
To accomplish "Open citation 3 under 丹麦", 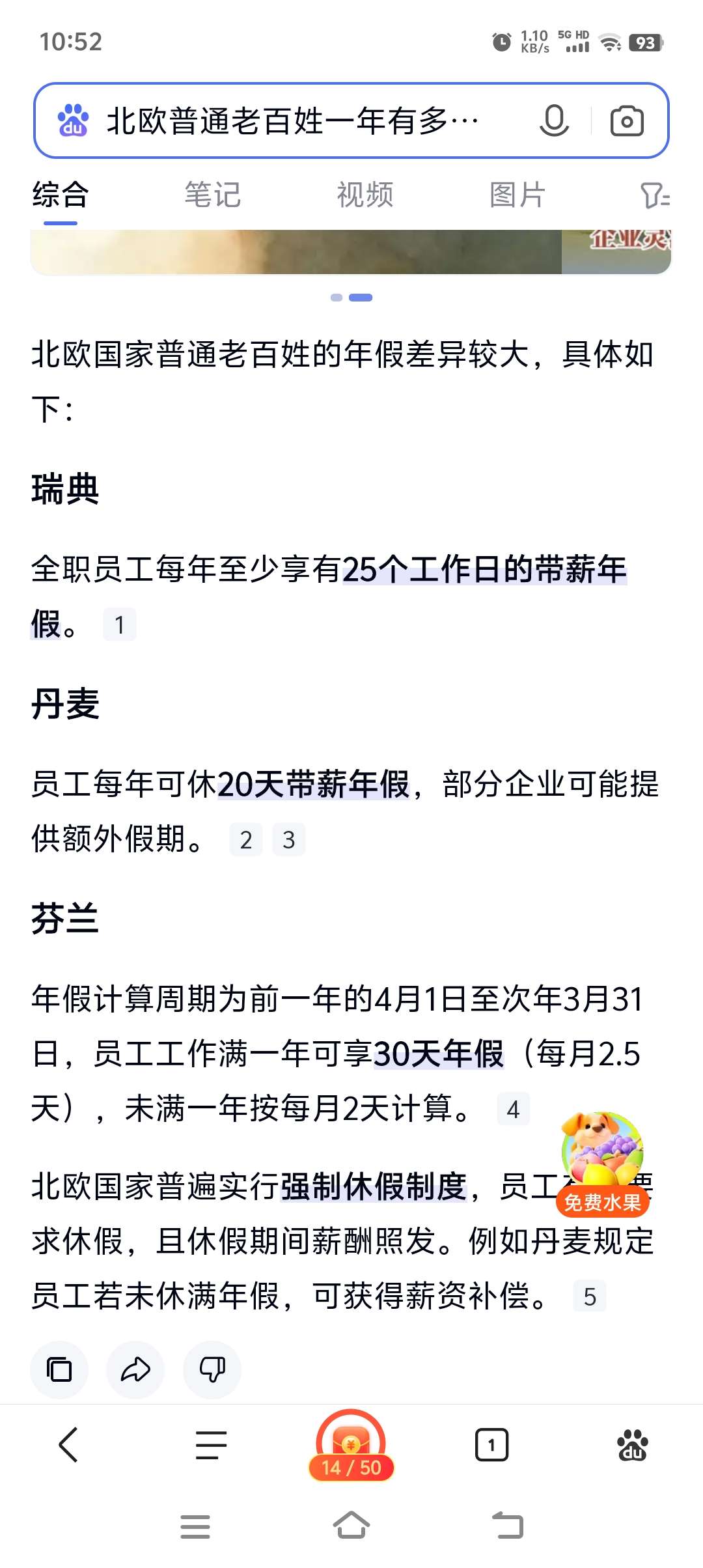I will [289, 839].
